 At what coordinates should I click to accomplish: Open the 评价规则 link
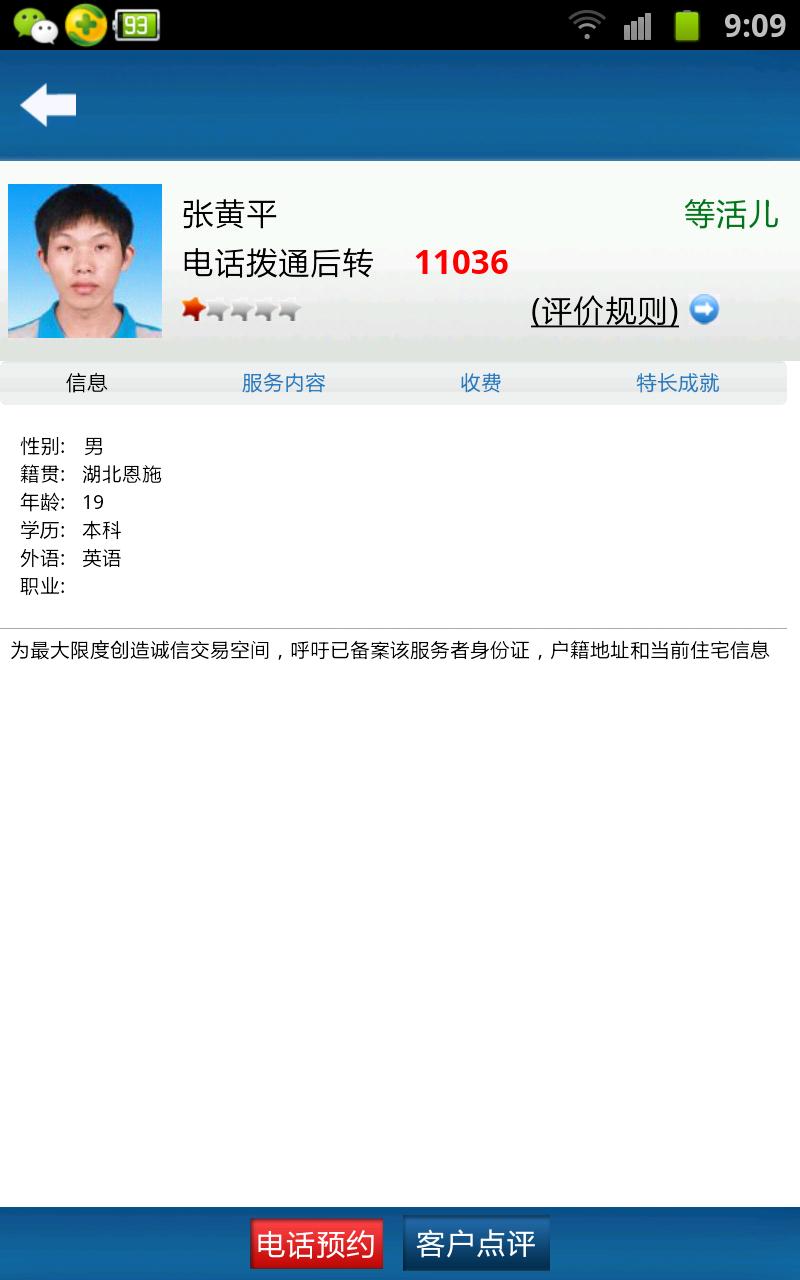605,311
